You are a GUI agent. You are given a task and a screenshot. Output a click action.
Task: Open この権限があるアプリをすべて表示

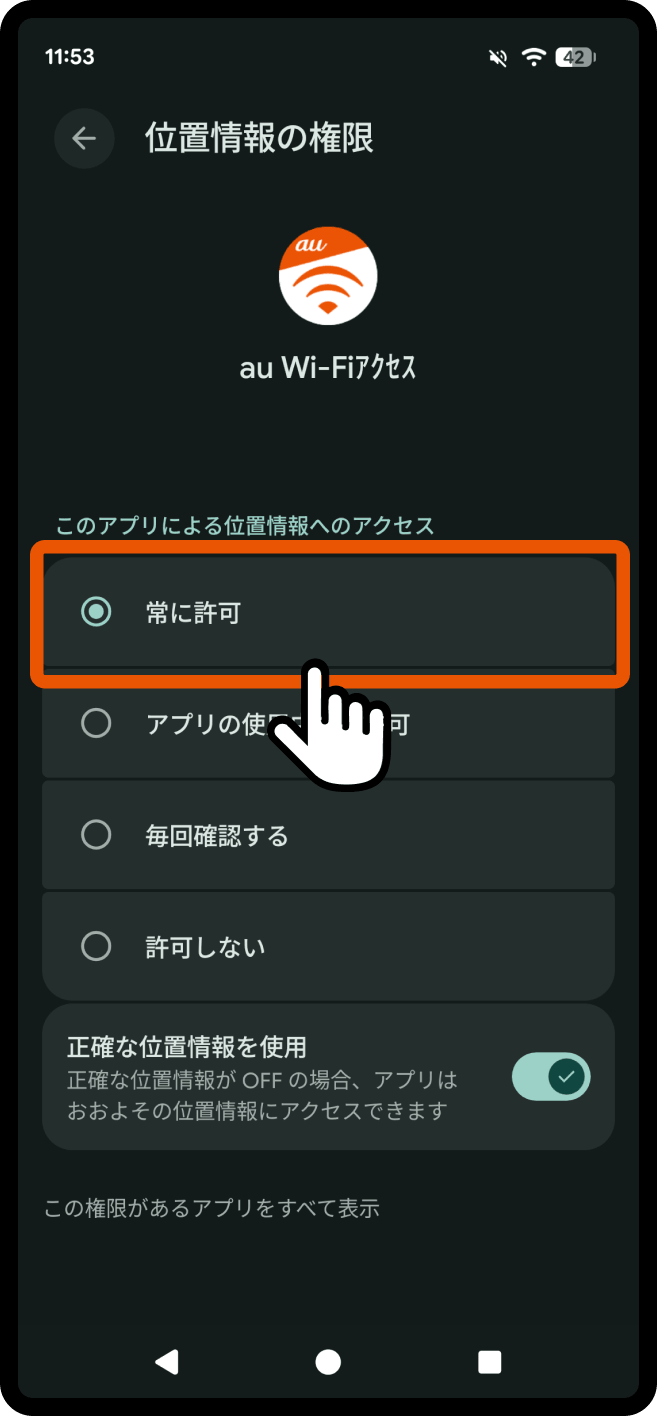[212, 1208]
